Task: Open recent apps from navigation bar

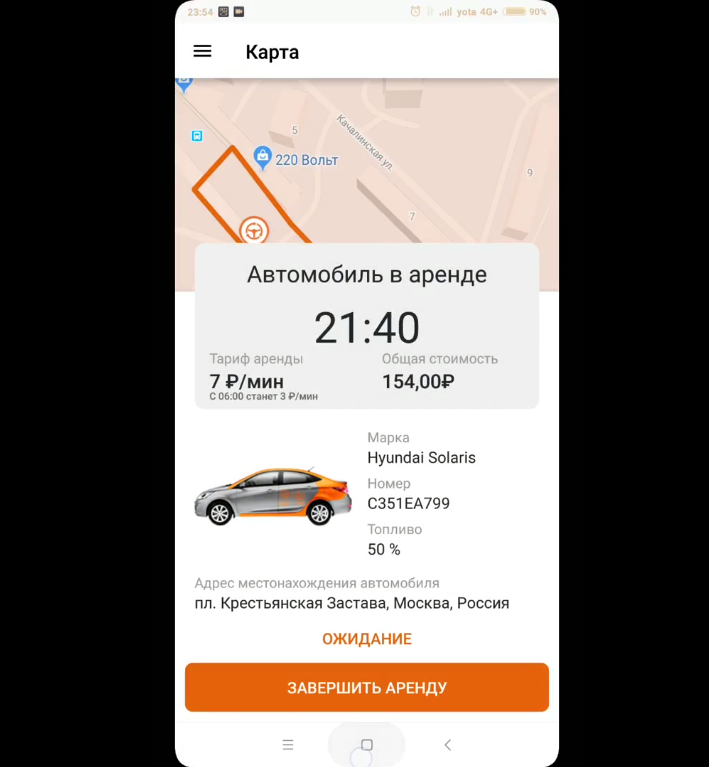Action: pos(288,745)
